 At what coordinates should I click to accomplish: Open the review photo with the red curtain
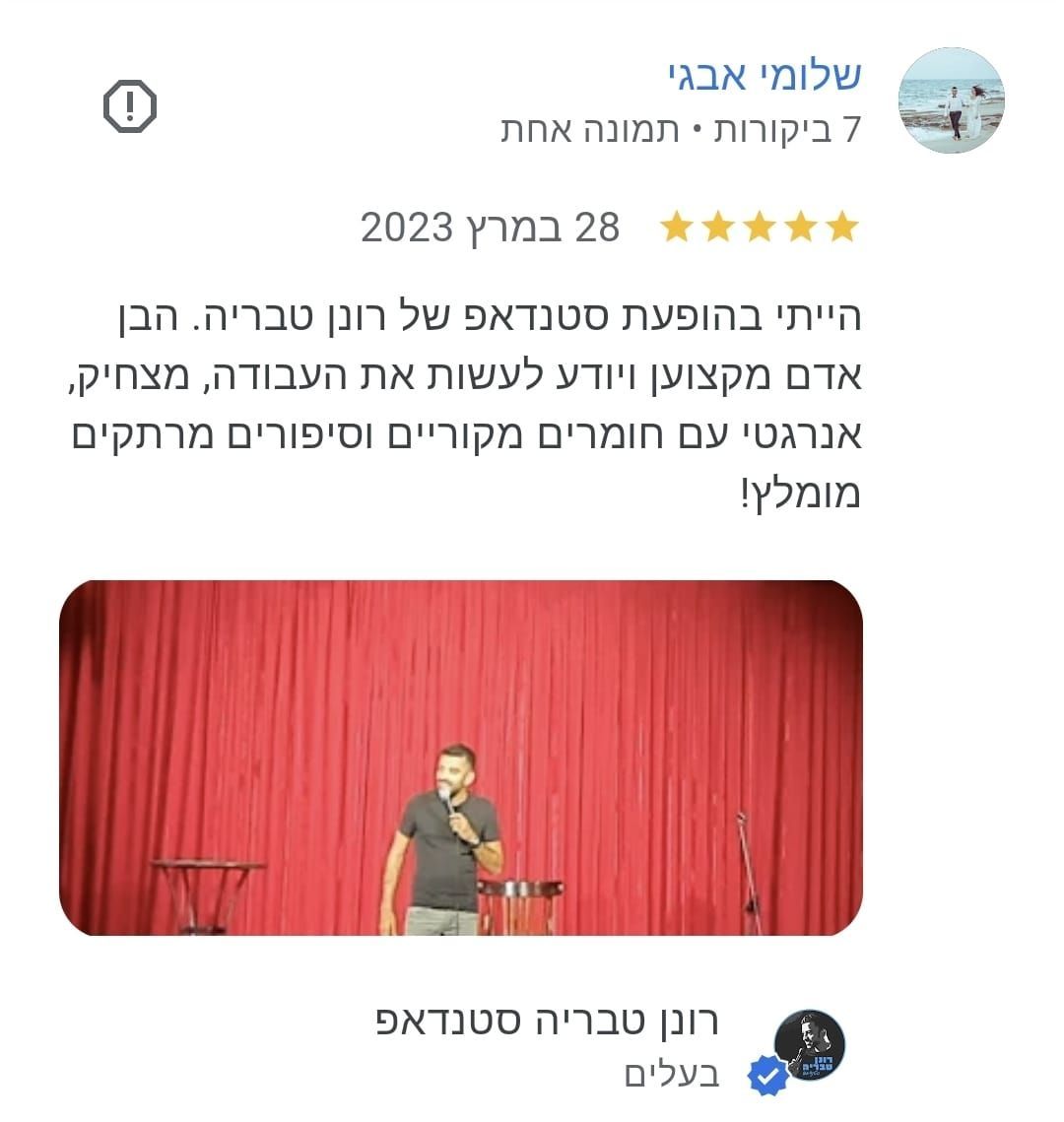click(x=461, y=758)
